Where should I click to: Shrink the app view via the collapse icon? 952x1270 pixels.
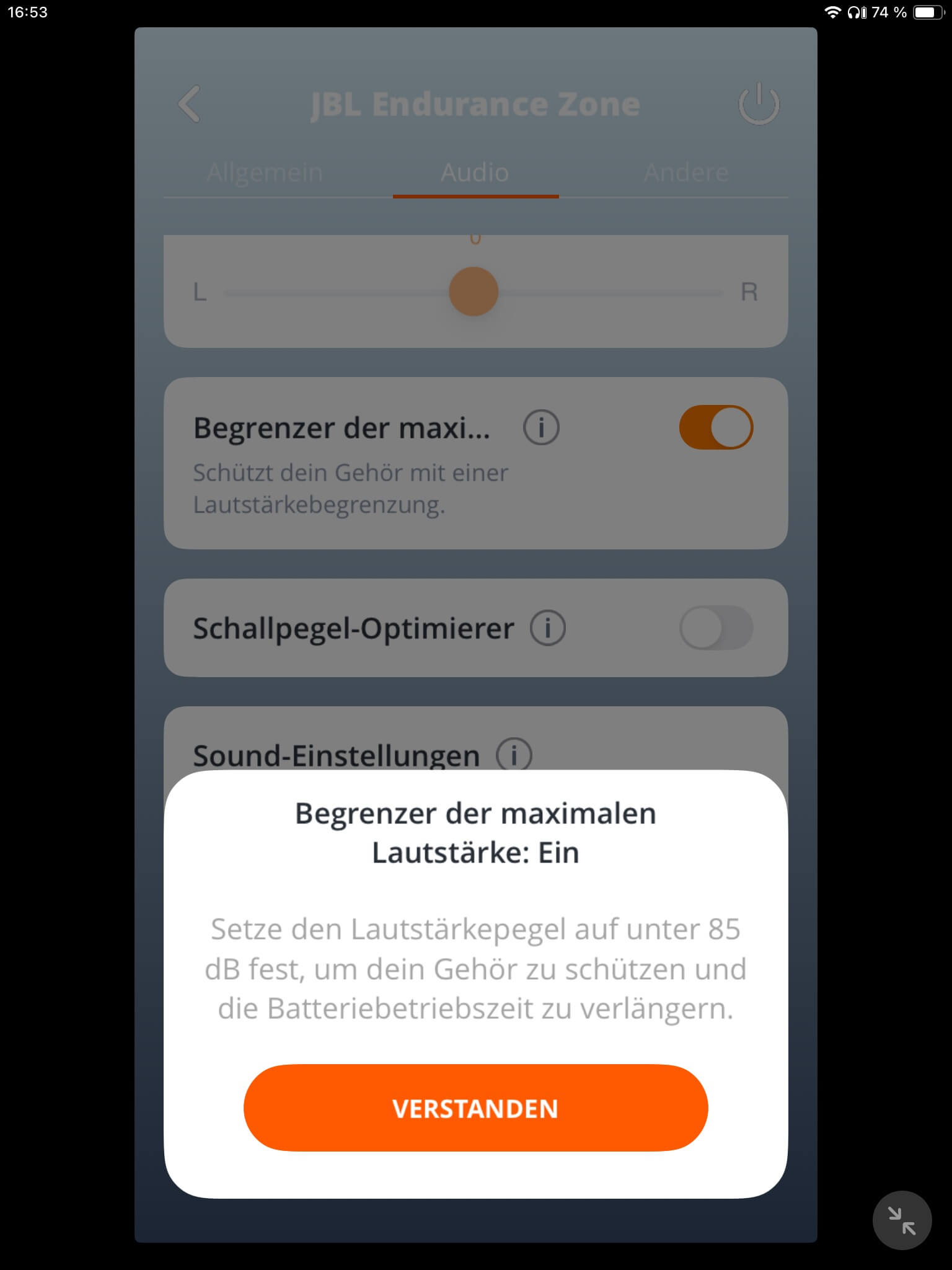click(x=902, y=1220)
